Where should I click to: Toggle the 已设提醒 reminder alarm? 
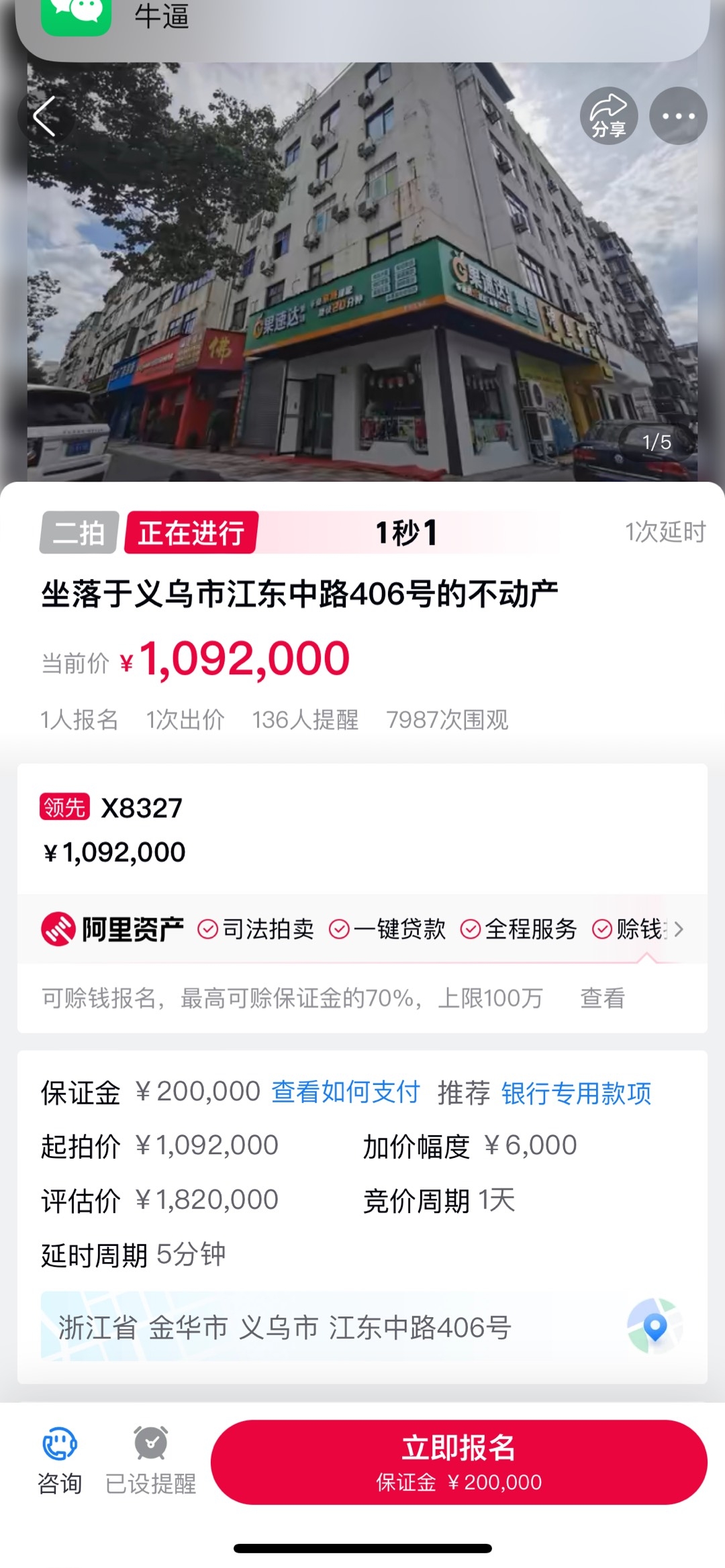151,1461
